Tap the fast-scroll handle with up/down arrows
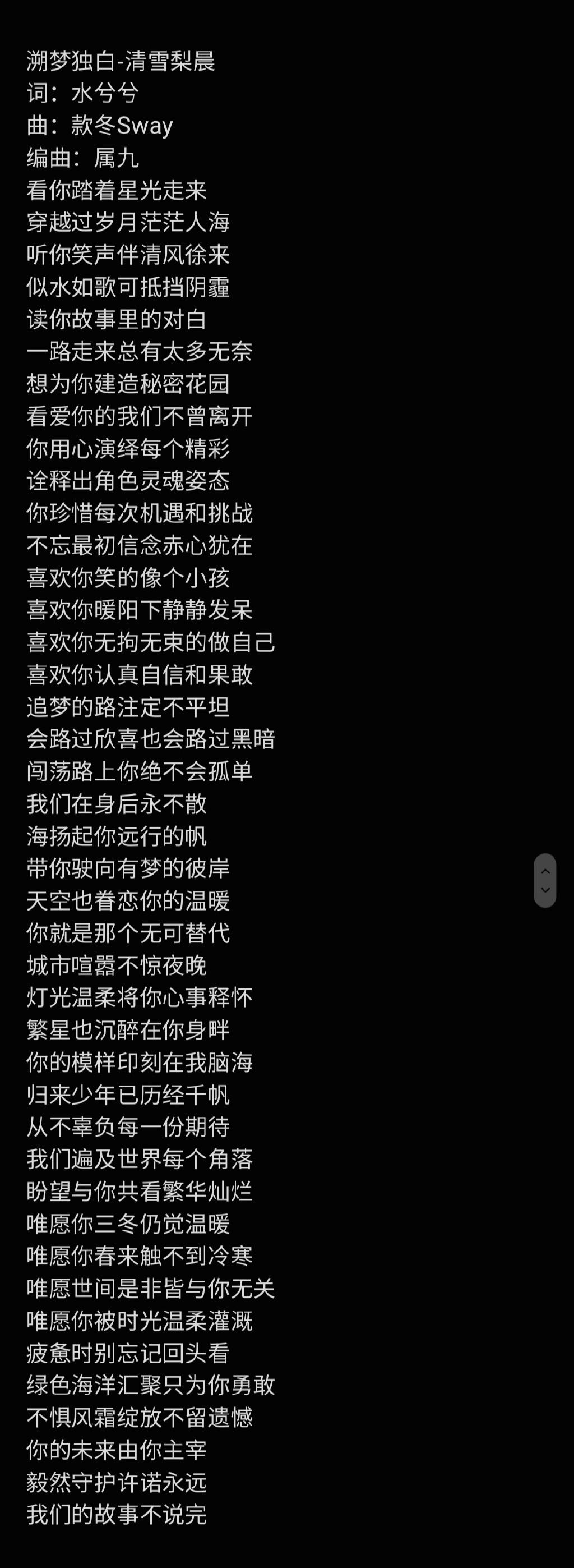The image size is (574, 1568). point(545,880)
